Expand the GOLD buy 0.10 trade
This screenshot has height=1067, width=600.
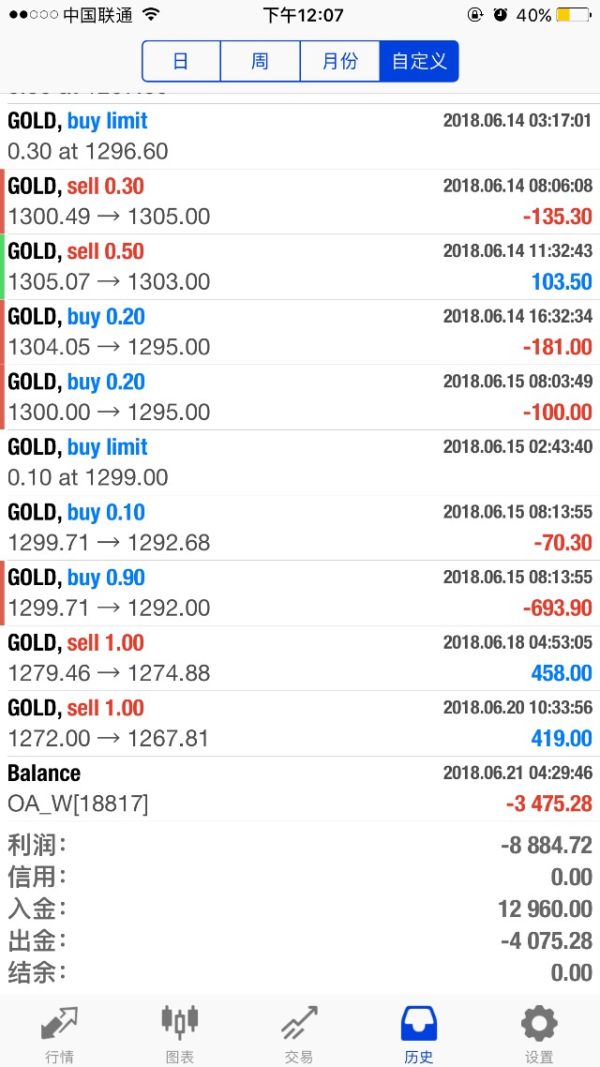[300, 527]
